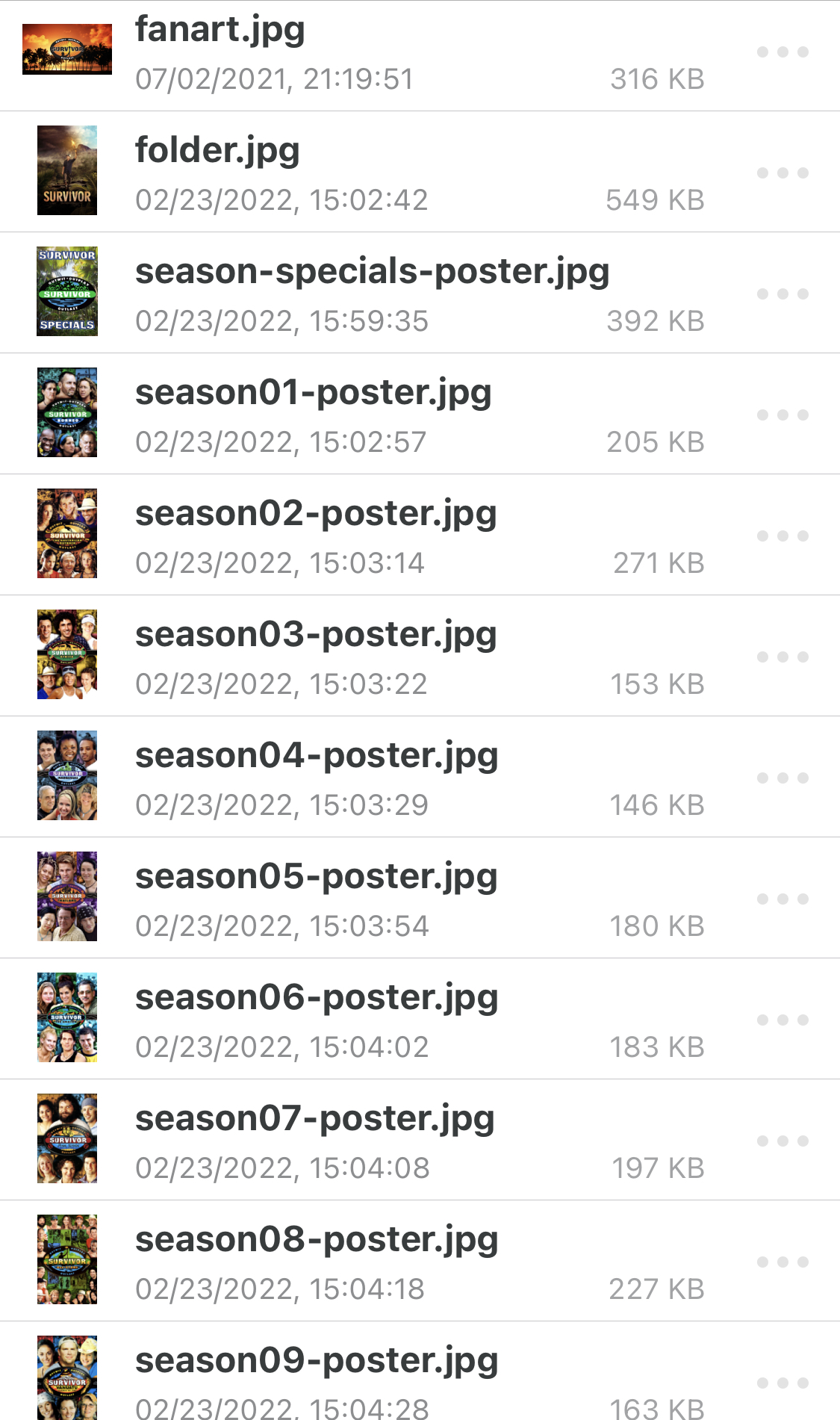Show more options for season07-poster.jpg

pos(783,1141)
